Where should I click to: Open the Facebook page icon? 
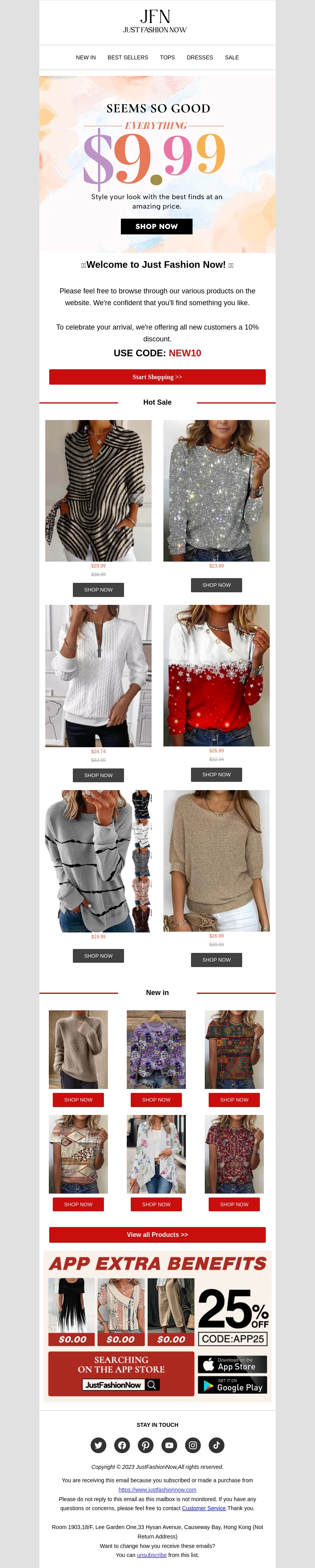tap(122, 1445)
